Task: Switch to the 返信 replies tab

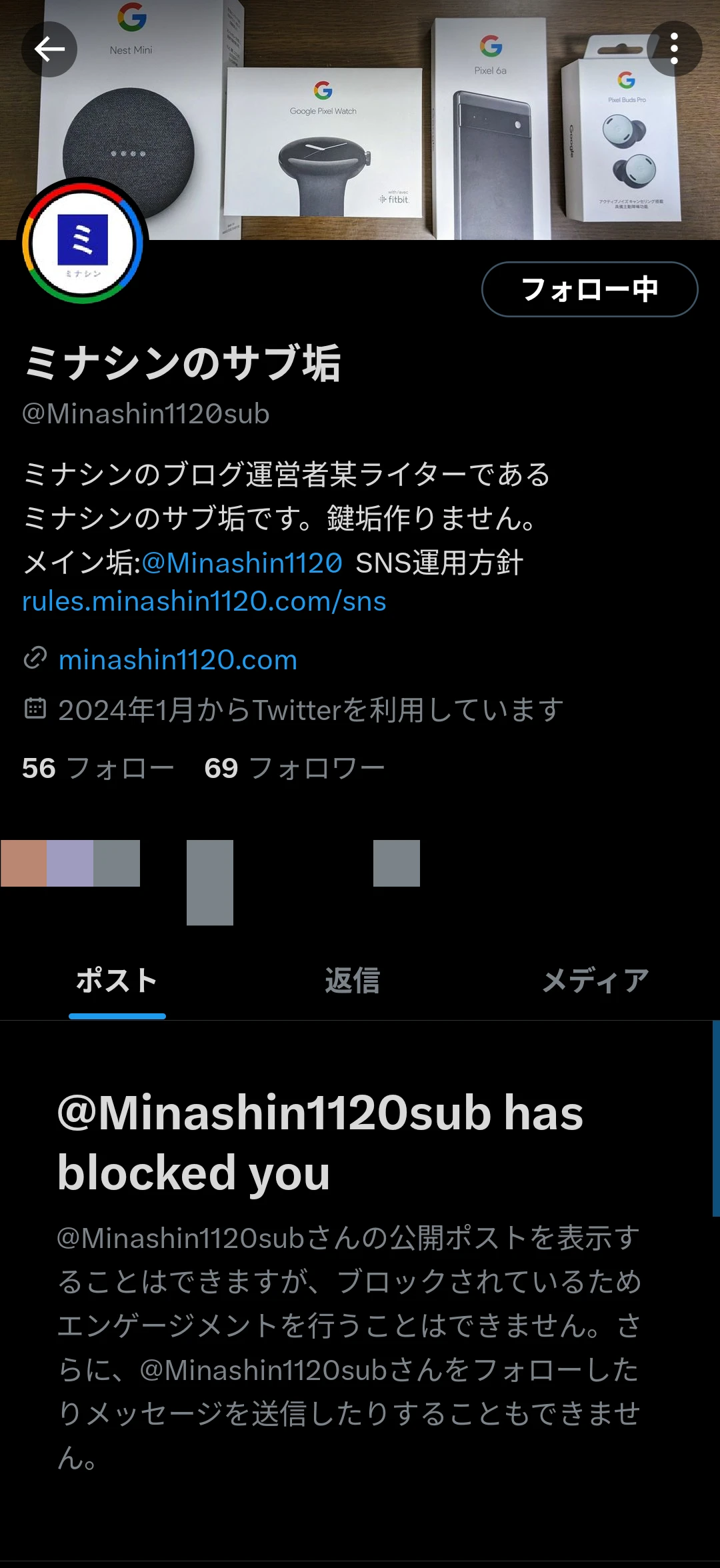Action: click(x=353, y=981)
